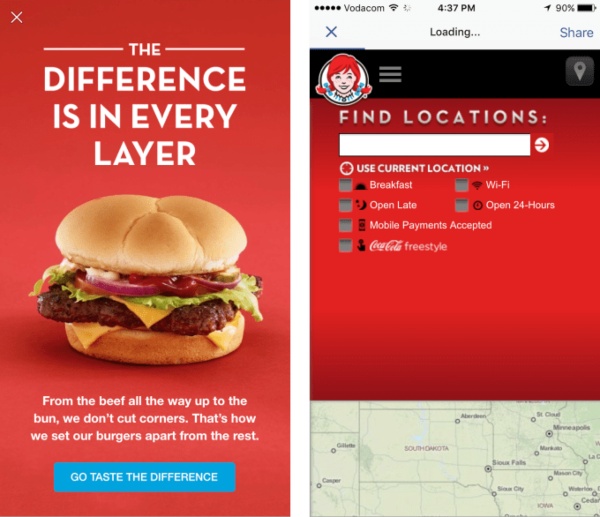This screenshot has height=517, width=600.
Task: Enable the Wi-Fi filter checkbox
Action: click(x=462, y=185)
